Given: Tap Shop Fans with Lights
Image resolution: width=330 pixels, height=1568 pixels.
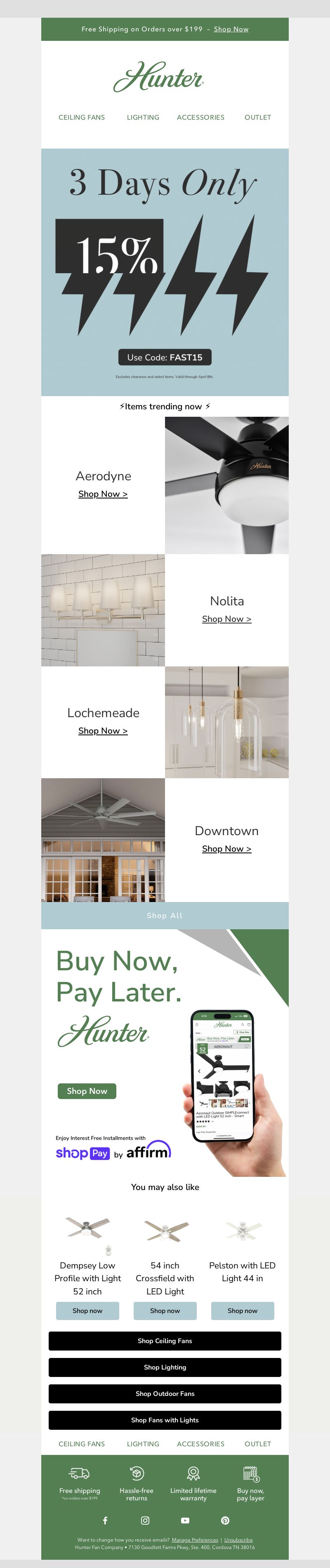Looking at the screenshot, I should [165, 1420].
